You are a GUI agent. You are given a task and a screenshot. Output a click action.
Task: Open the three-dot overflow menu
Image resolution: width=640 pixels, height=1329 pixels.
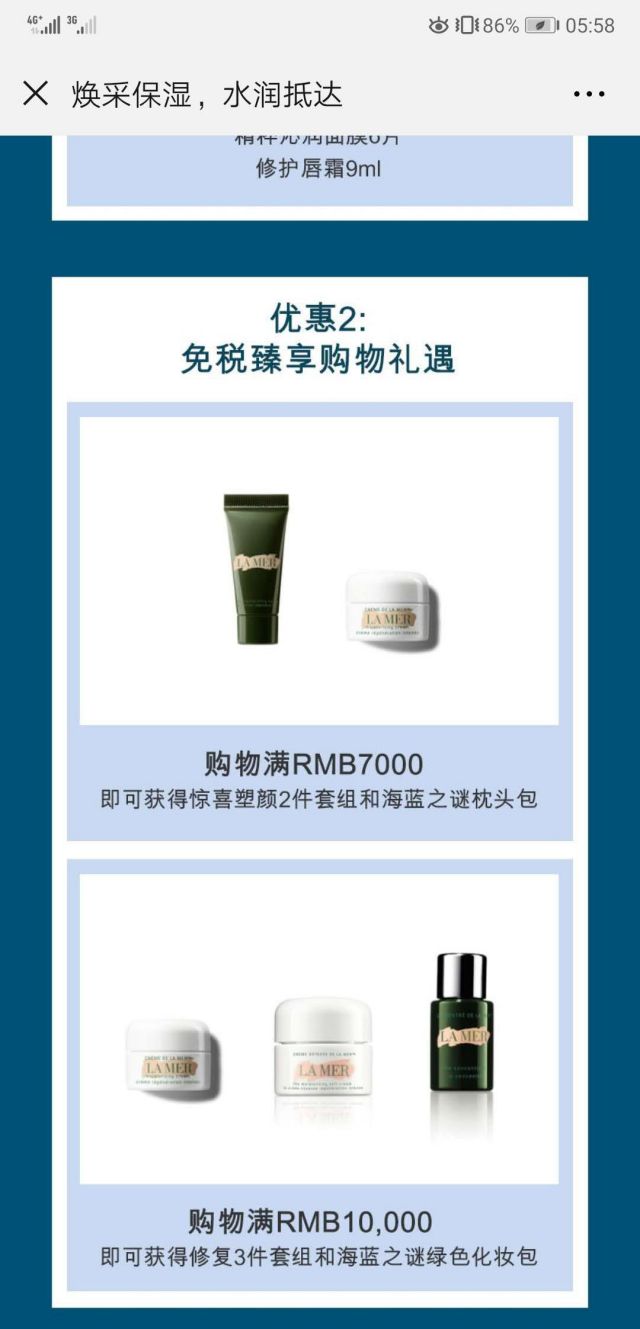589,94
